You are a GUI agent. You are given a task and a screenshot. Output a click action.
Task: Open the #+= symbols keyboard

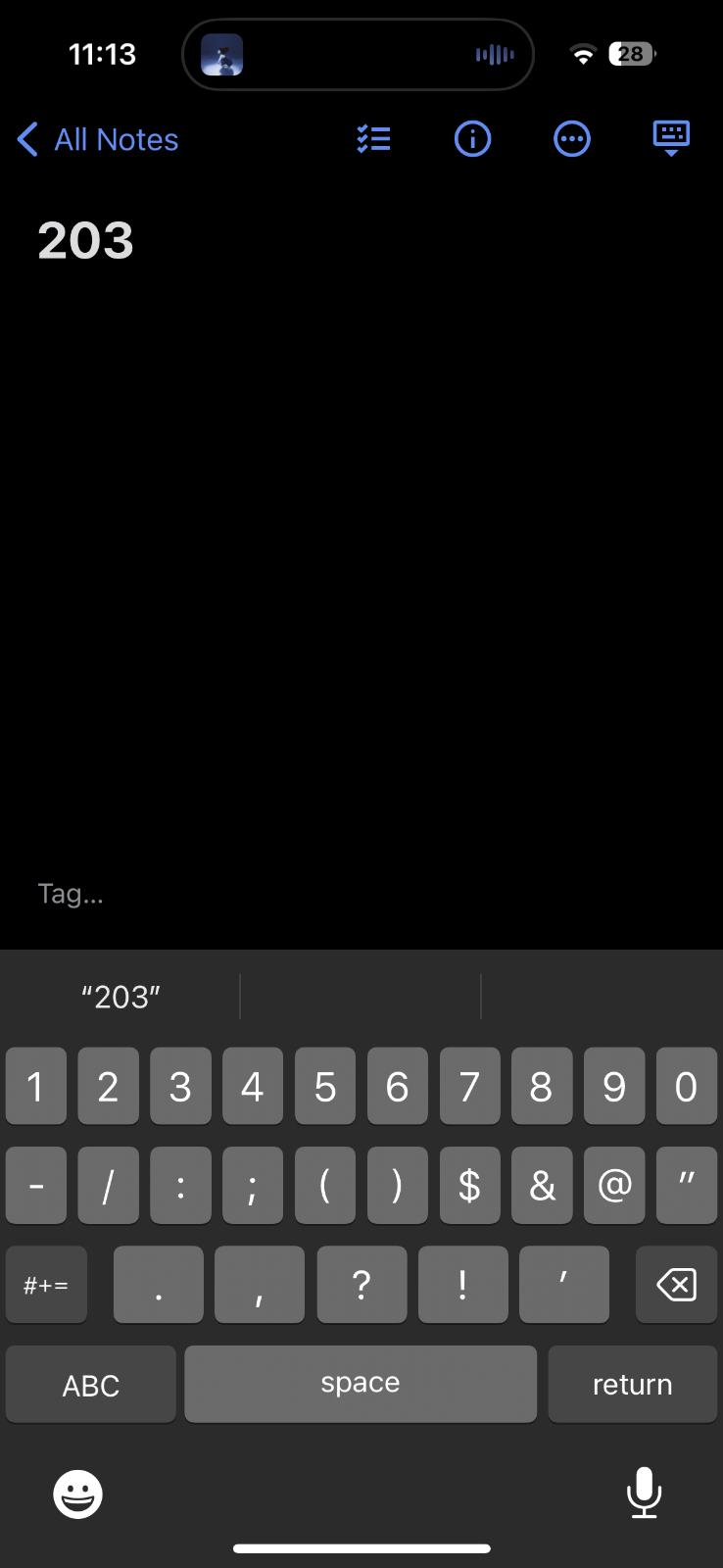46,1285
